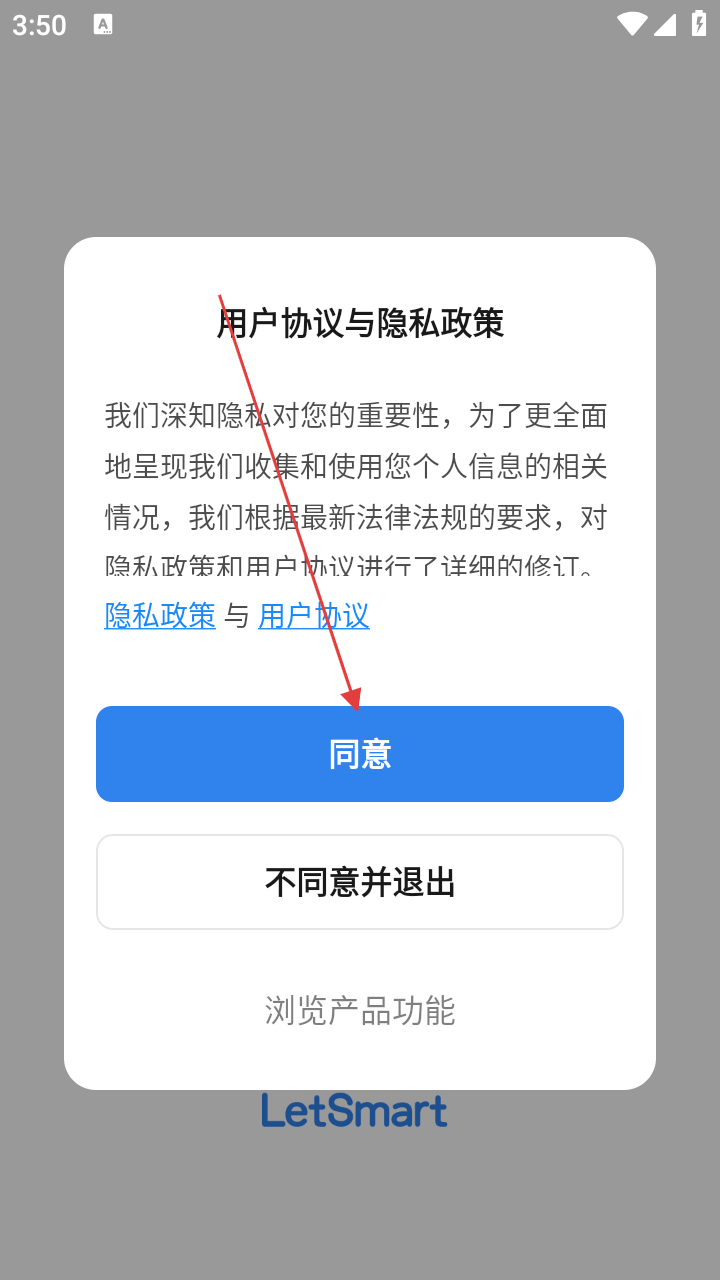Choose 不同意并退出 to decline and exit

(x=360, y=882)
